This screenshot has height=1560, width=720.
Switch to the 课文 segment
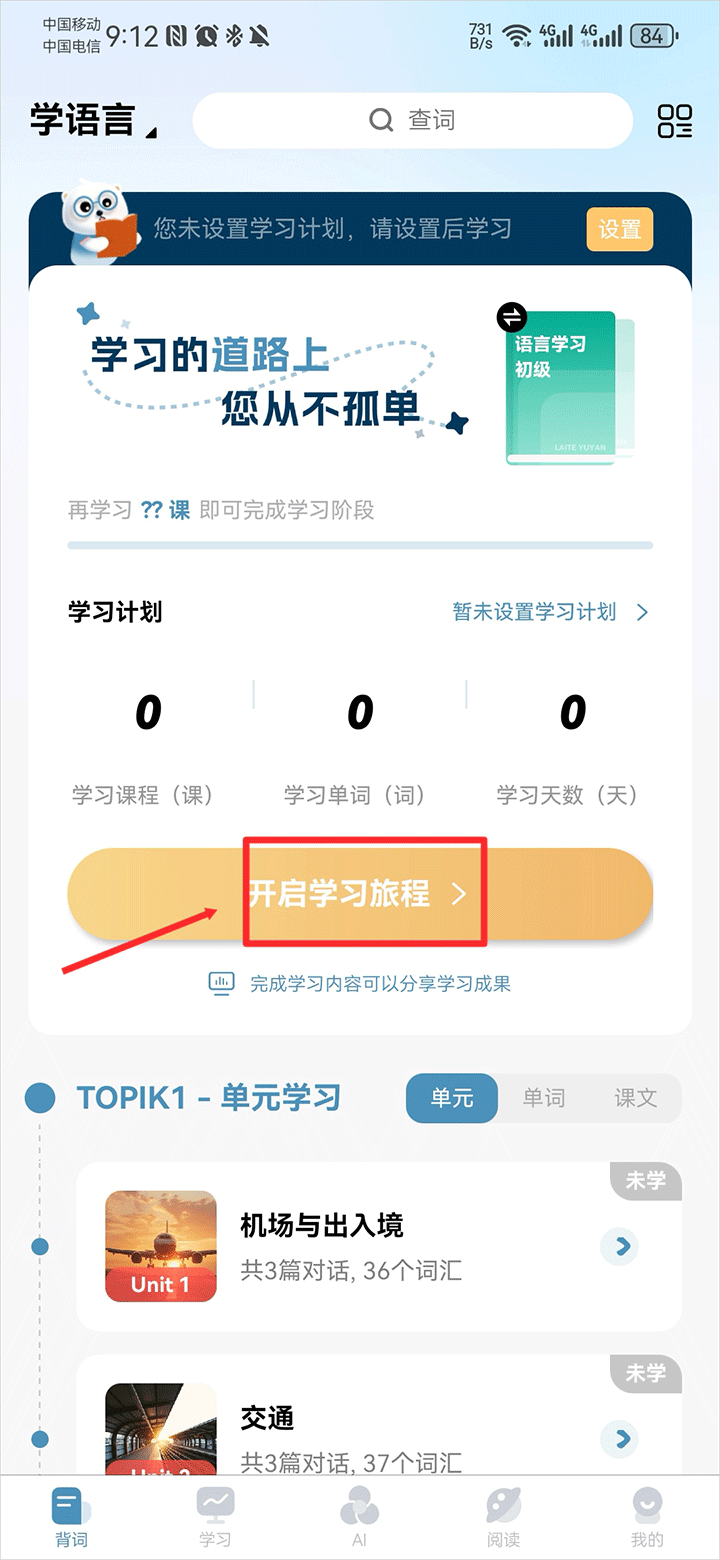click(635, 1098)
